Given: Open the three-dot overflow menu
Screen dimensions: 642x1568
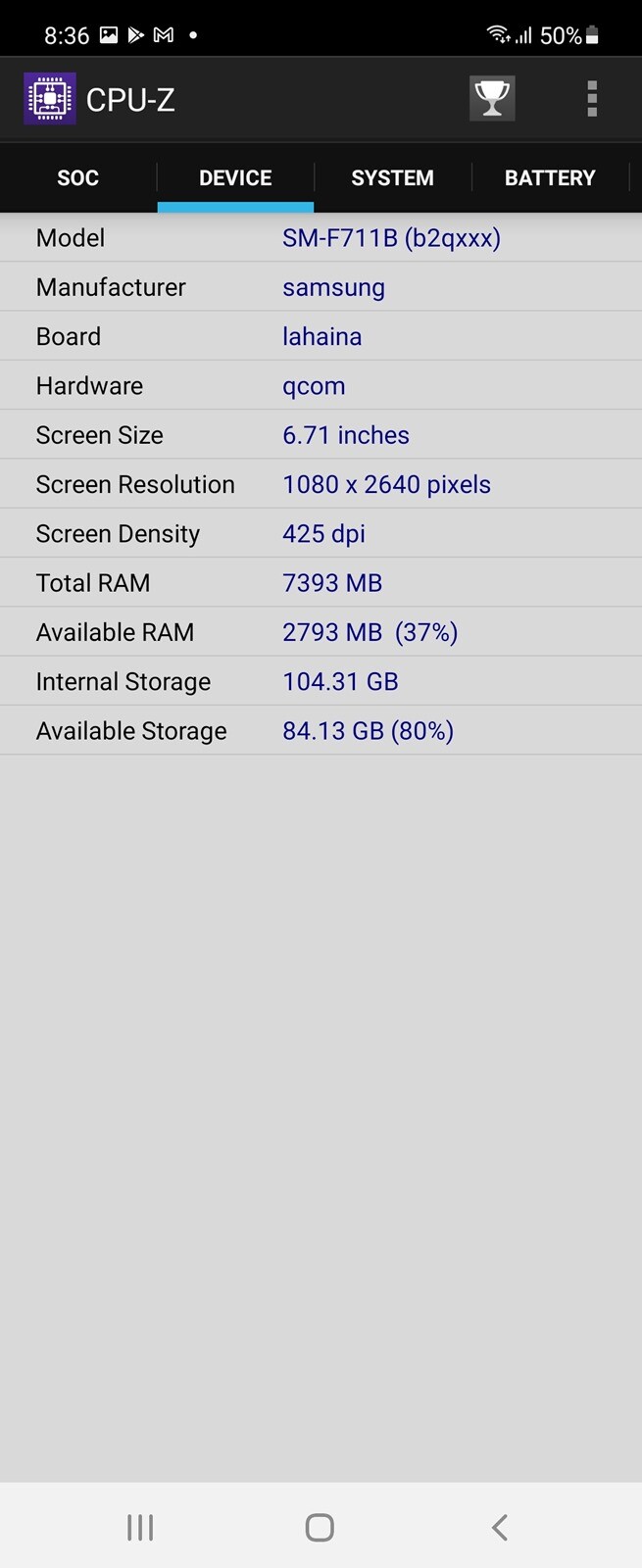Looking at the screenshot, I should [592, 99].
